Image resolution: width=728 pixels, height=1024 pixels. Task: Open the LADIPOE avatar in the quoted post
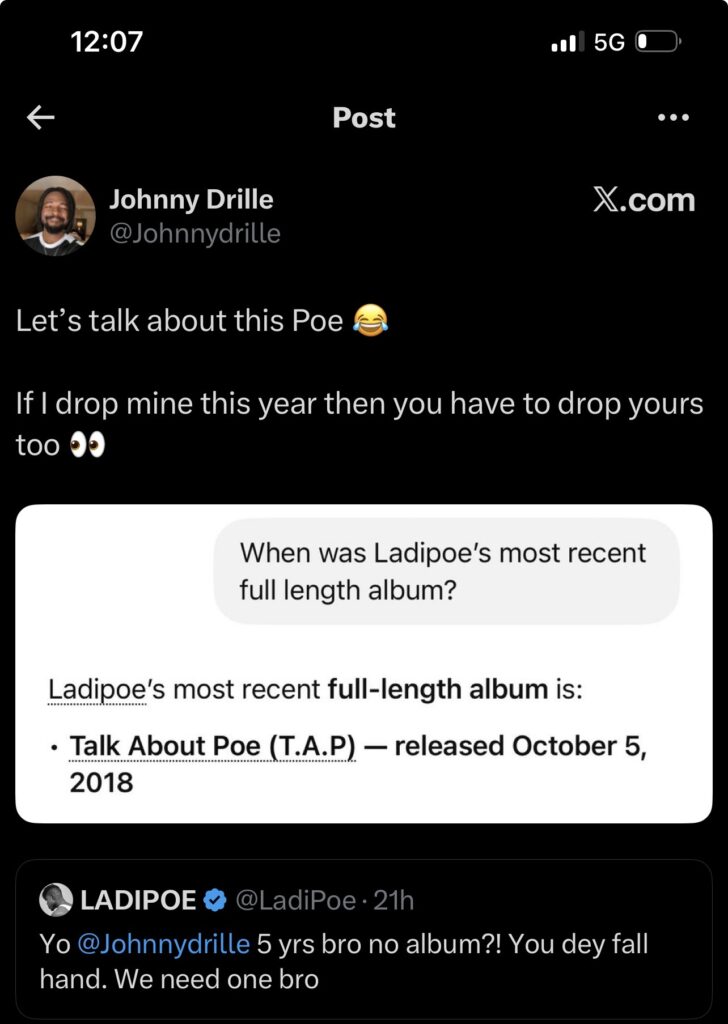tap(56, 900)
